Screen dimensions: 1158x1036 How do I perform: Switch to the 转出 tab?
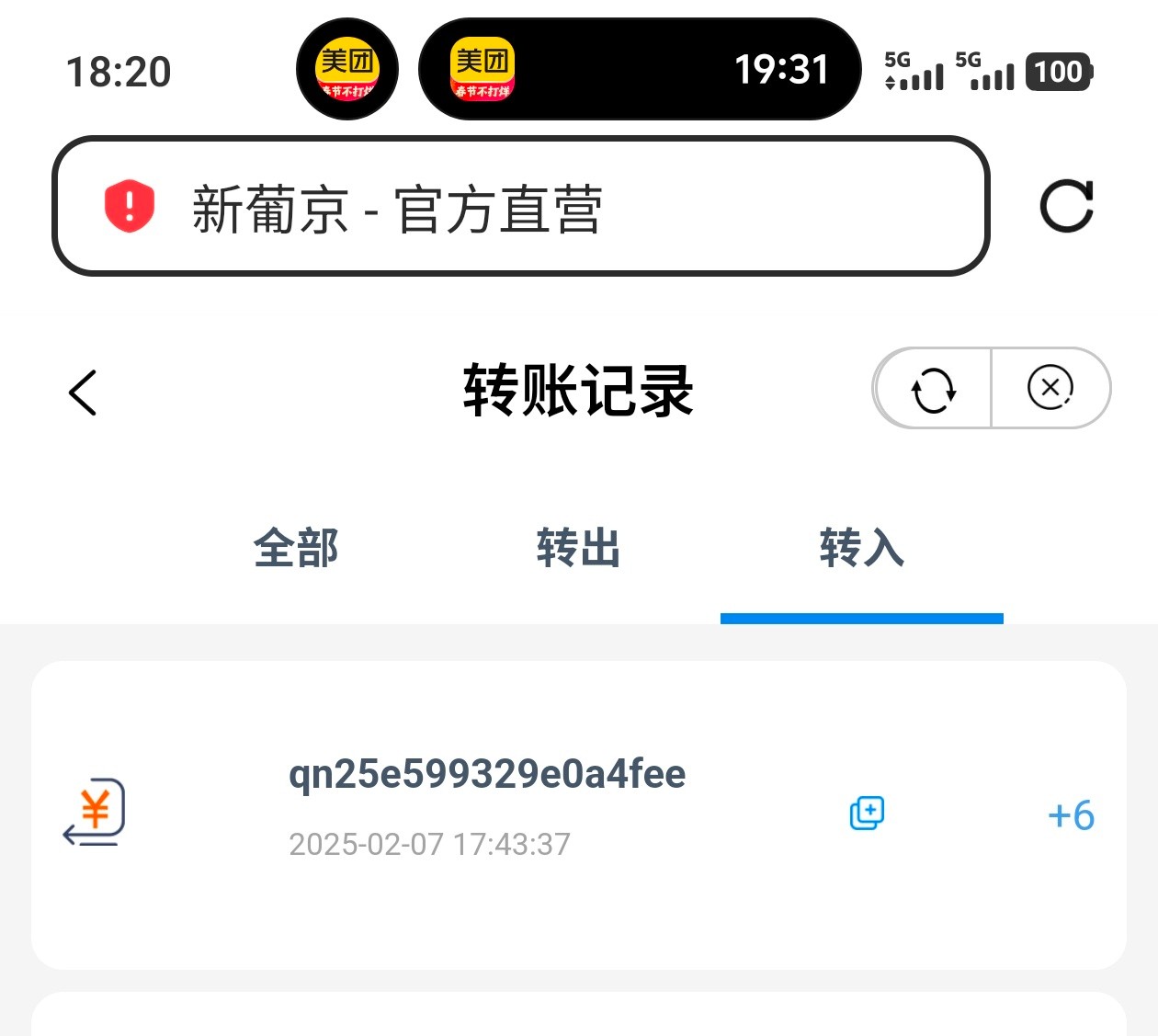click(578, 548)
